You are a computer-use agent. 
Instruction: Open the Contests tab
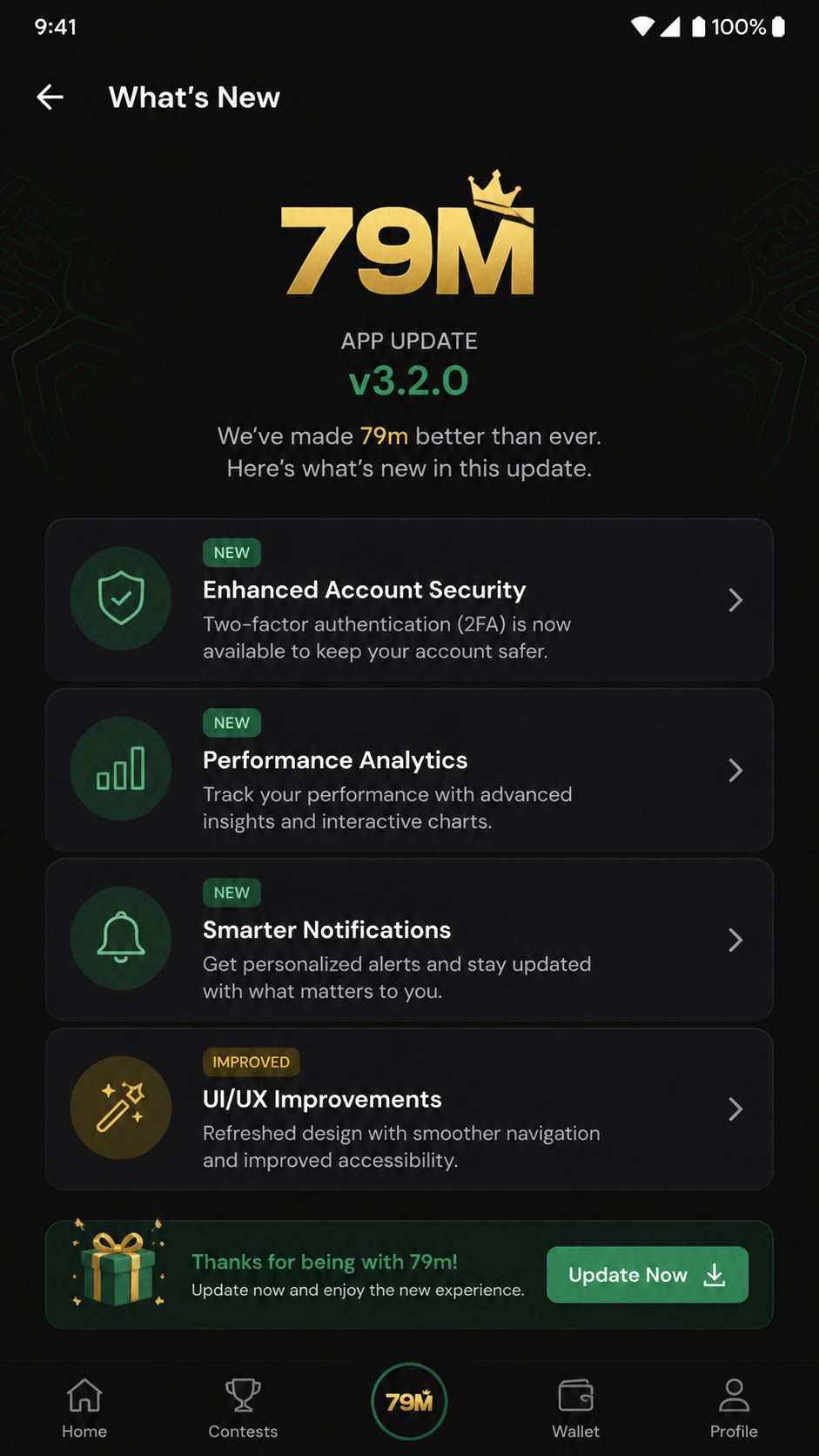pyautogui.click(x=243, y=1408)
